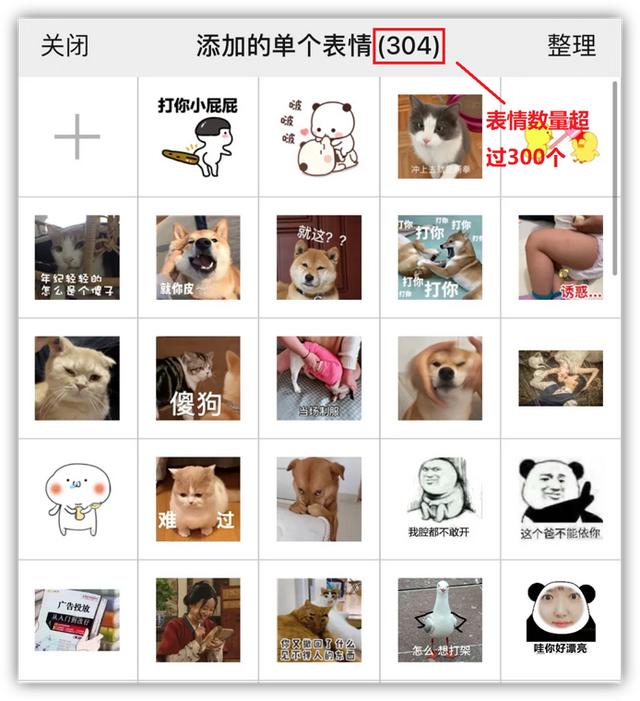
Task: Open the 广告投放 book sticker
Action: pos(77,619)
